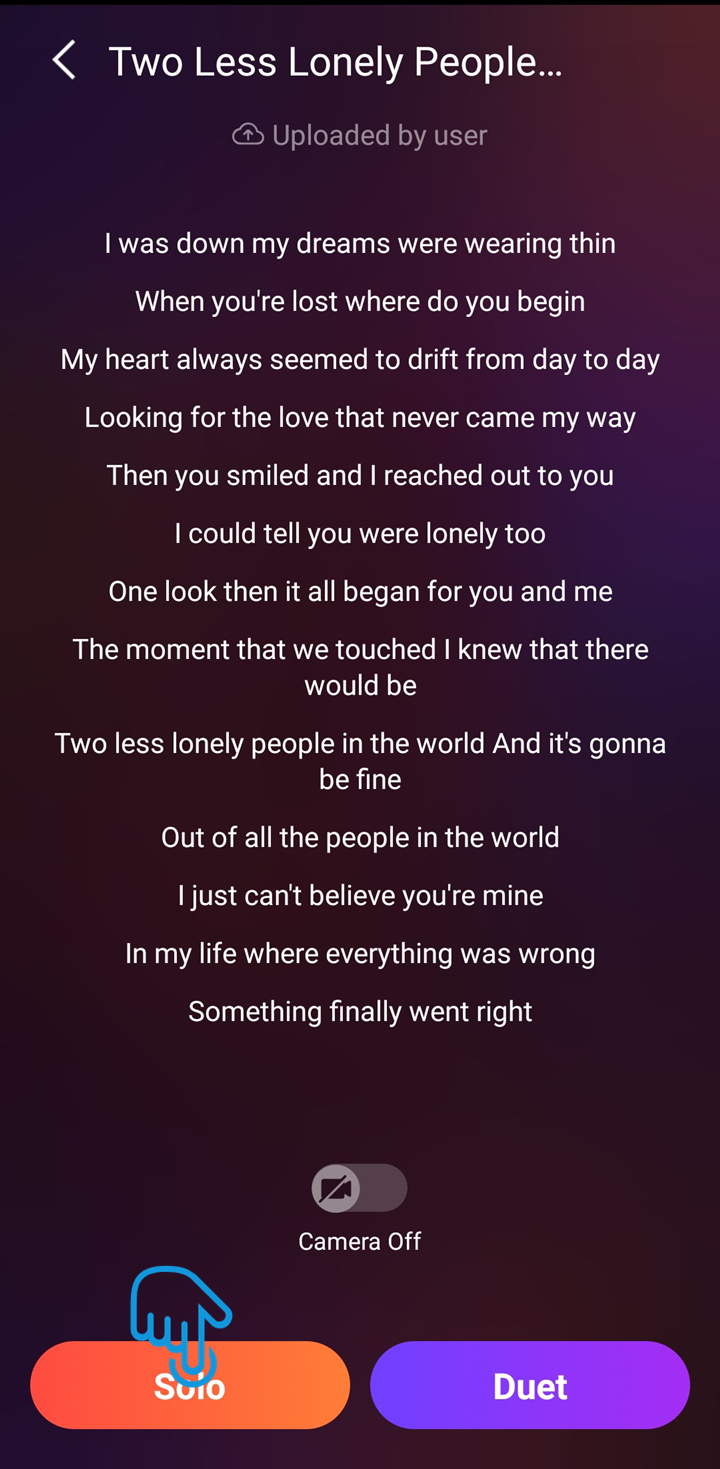Start singing Solo
This screenshot has width=720, height=1469.
point(190,1385)
